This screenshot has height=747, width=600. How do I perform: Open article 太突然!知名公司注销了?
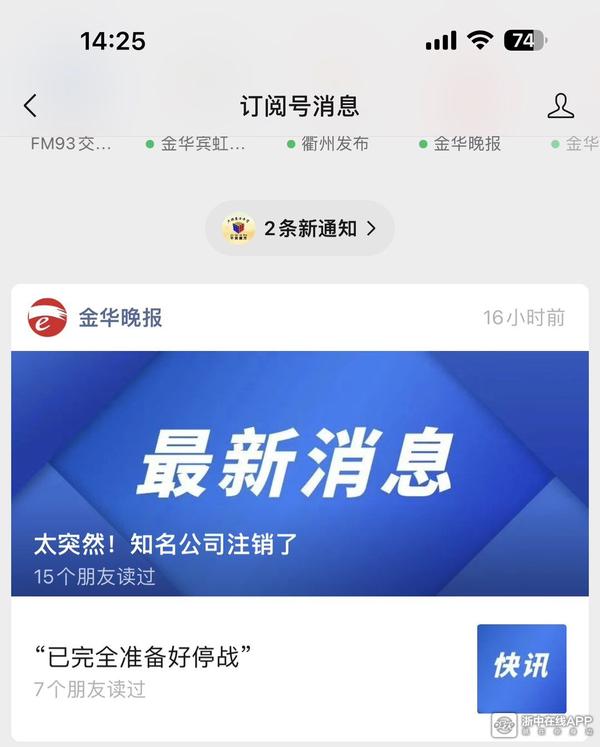[300, 472]
